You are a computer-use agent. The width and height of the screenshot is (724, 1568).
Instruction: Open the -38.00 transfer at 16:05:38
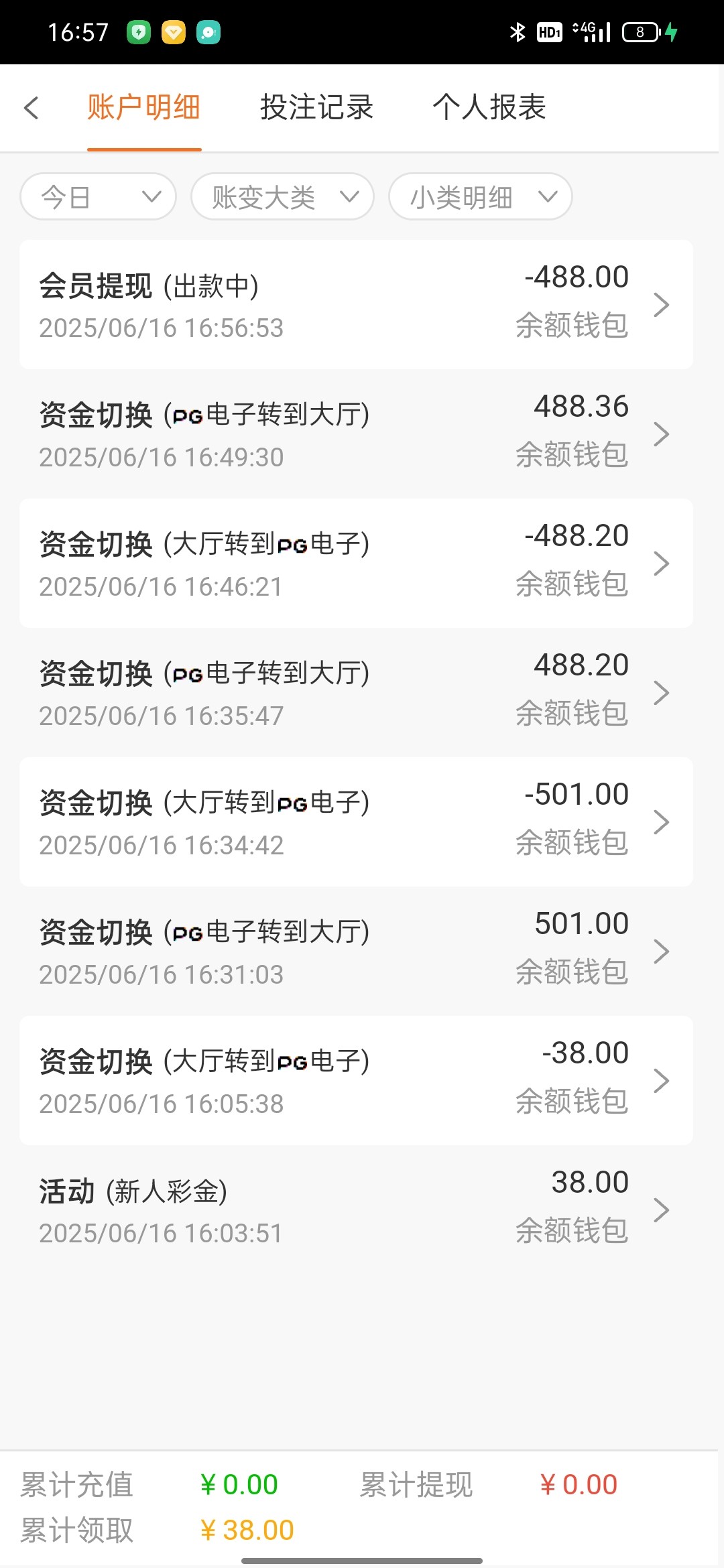(x=356, y=1081)
